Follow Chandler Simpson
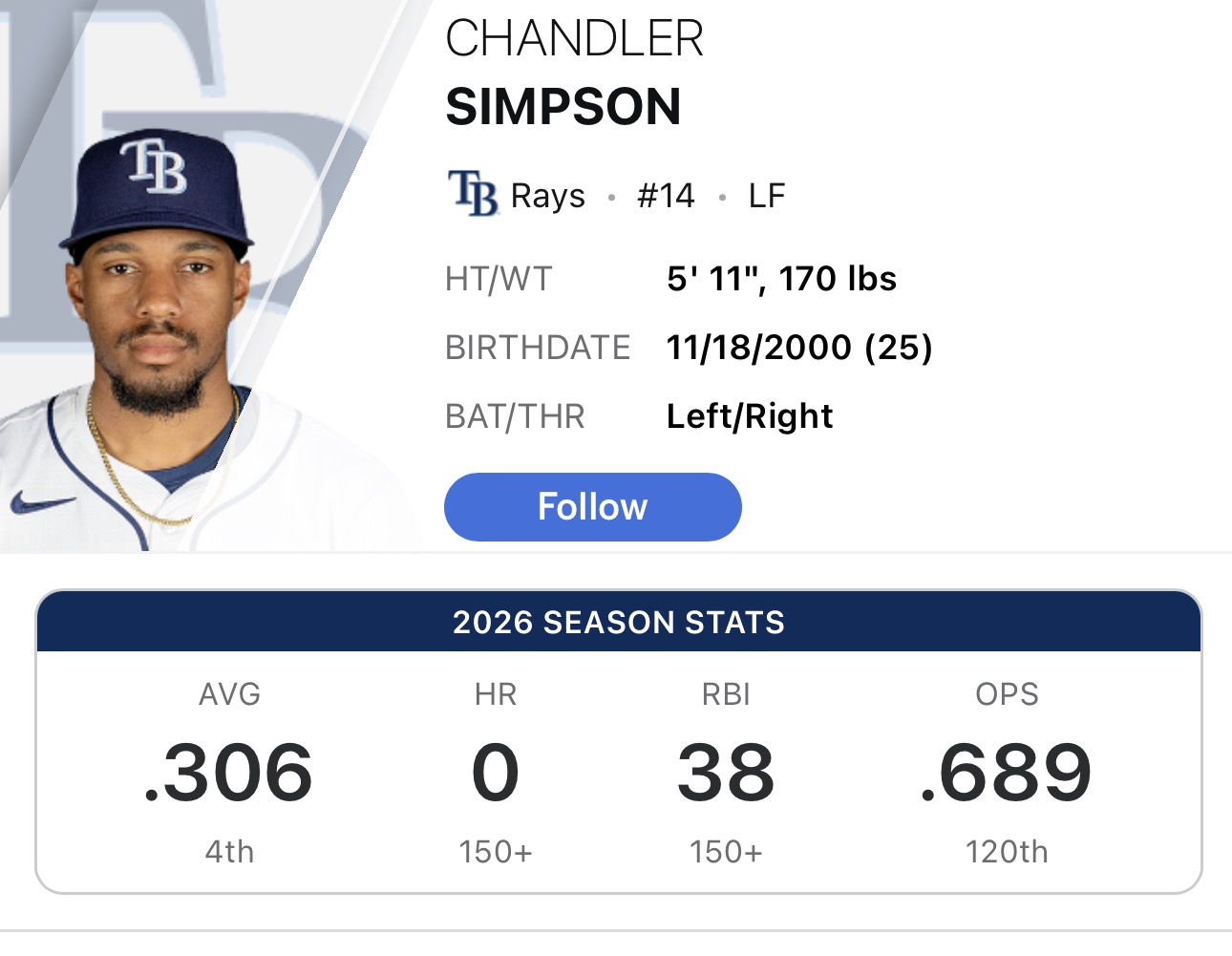 click(x=592, y=506)
